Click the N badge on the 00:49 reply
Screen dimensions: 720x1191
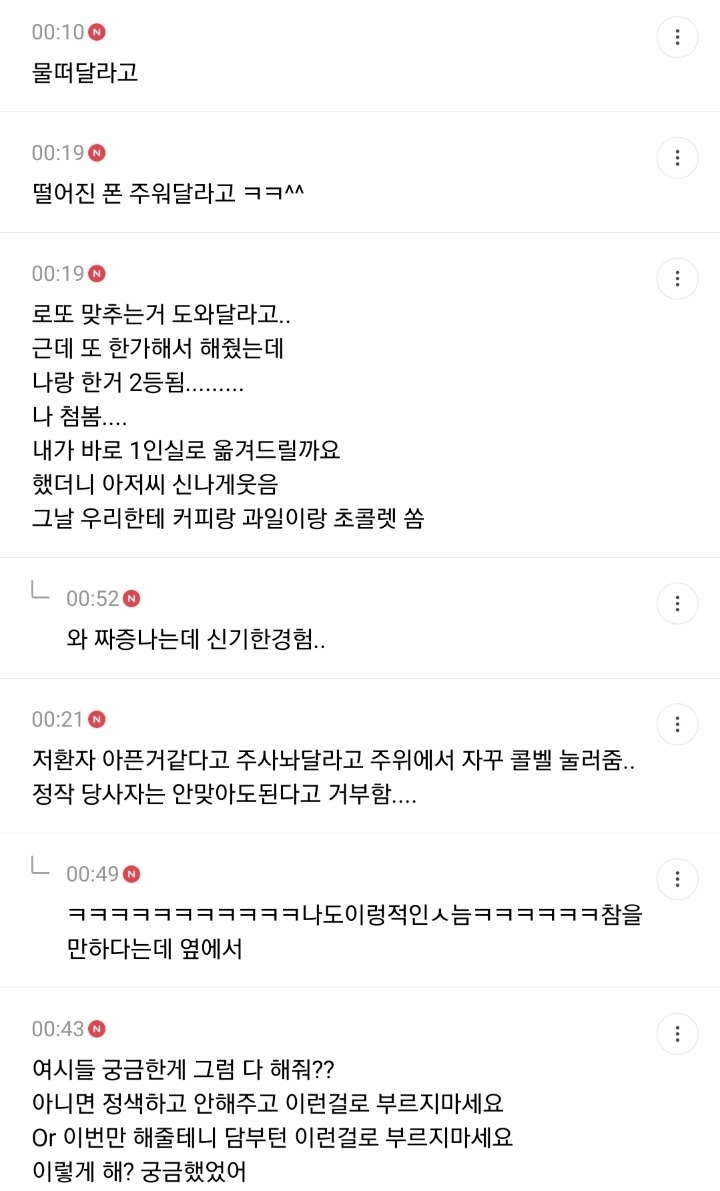[x=130, y=872]
